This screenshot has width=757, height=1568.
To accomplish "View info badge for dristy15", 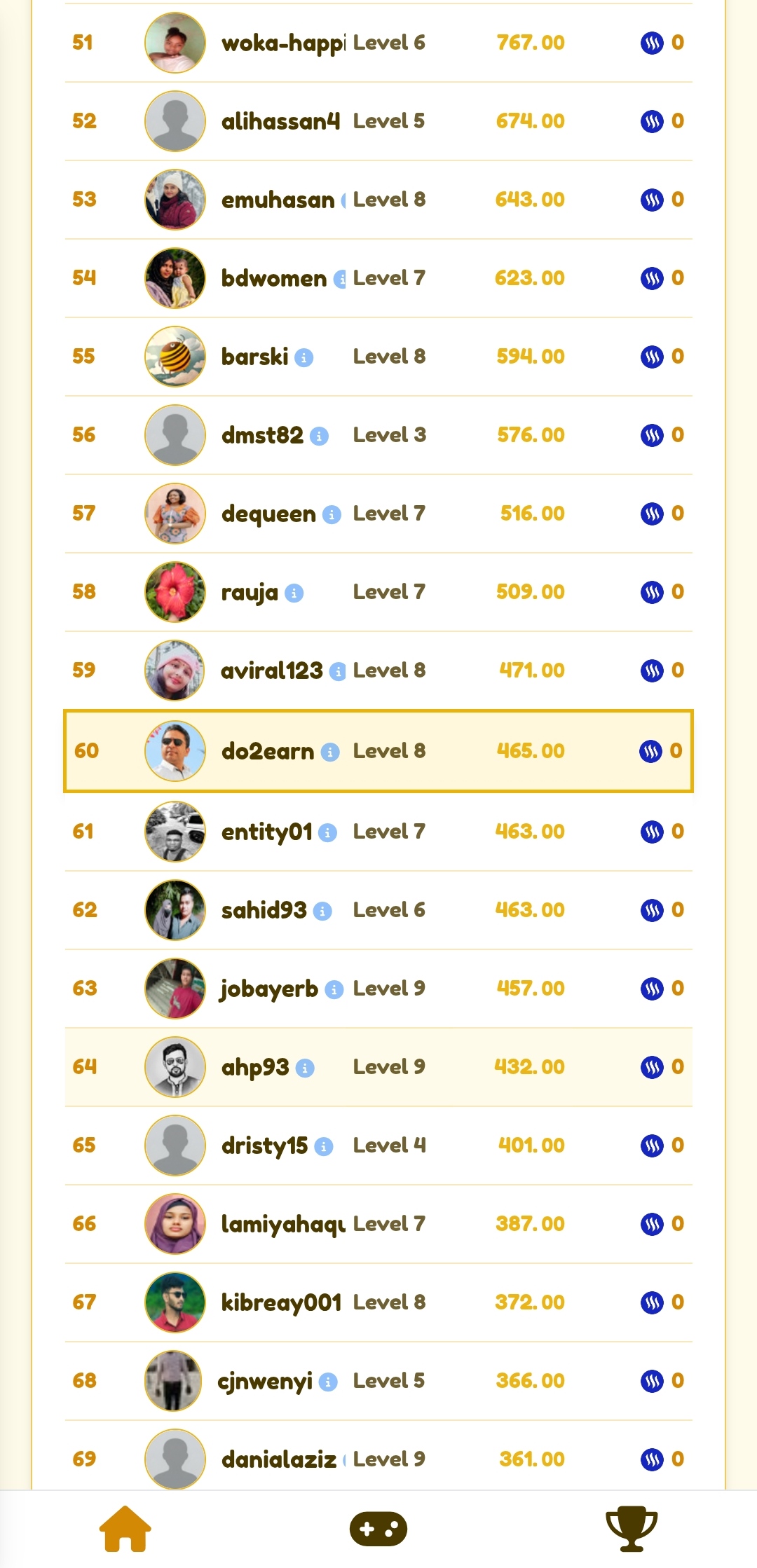I will click(323, 1146).
